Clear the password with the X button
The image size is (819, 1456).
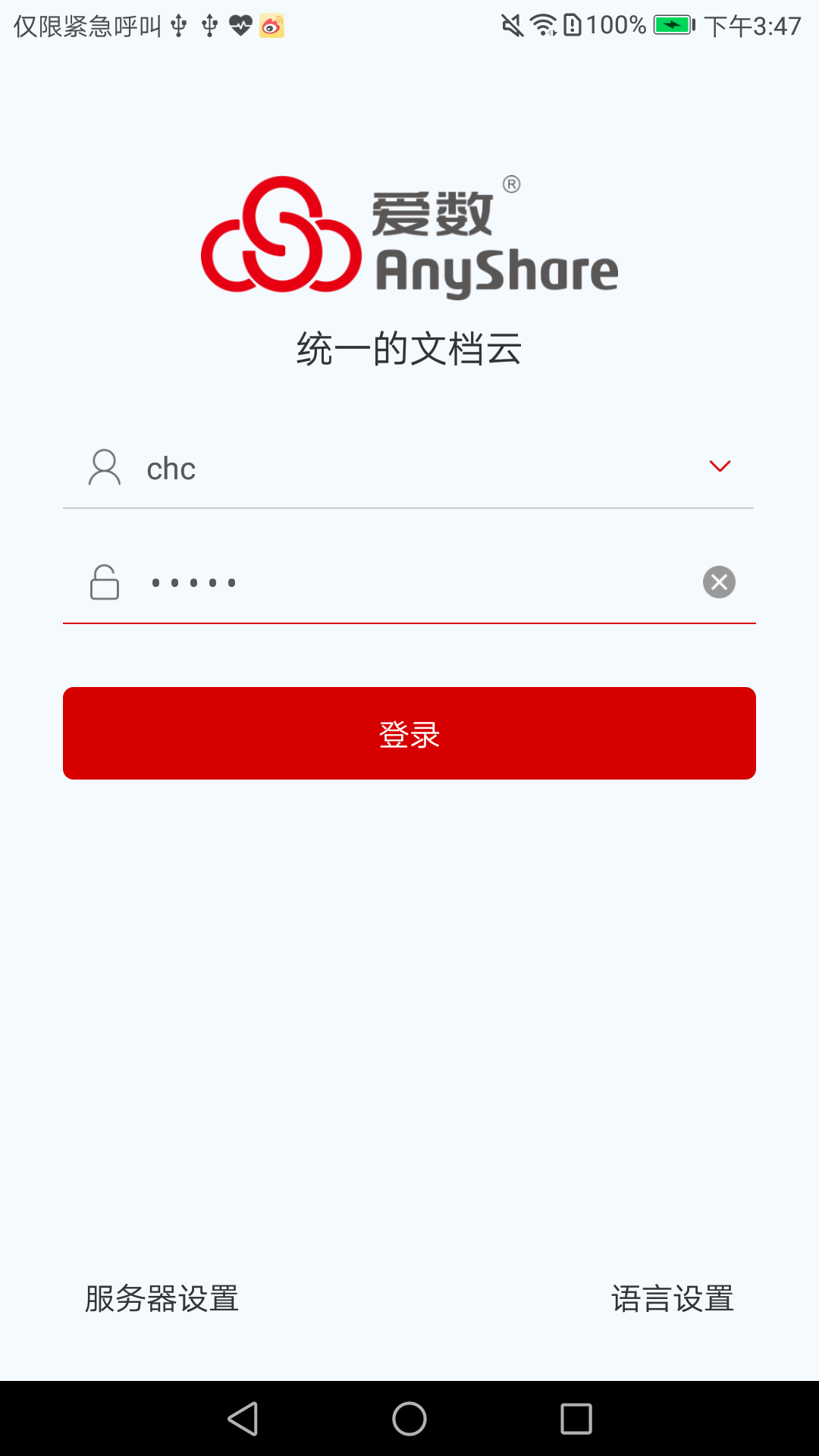pos(719,582)
